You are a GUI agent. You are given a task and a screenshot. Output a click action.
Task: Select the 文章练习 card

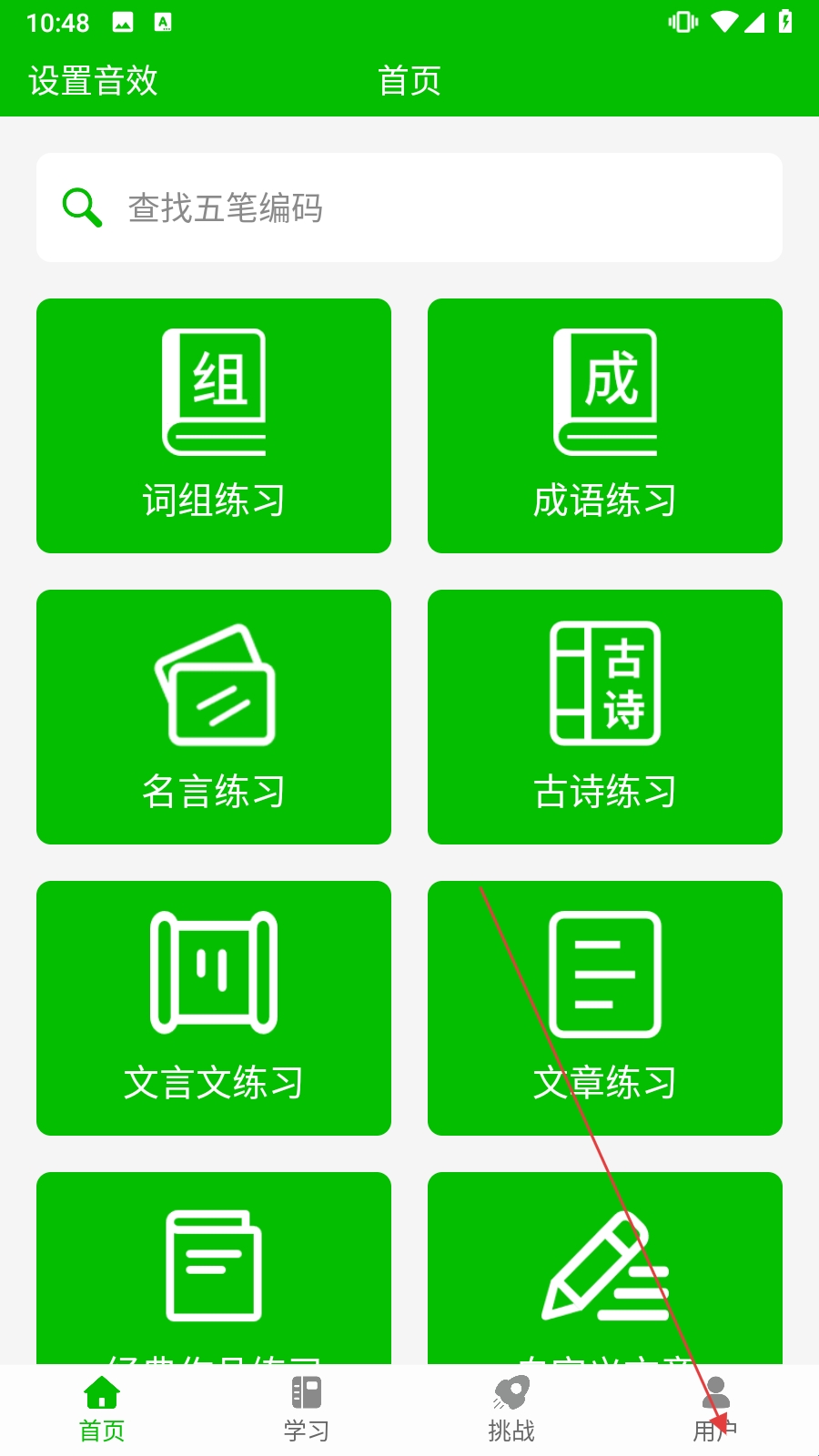pos(605,1008)
